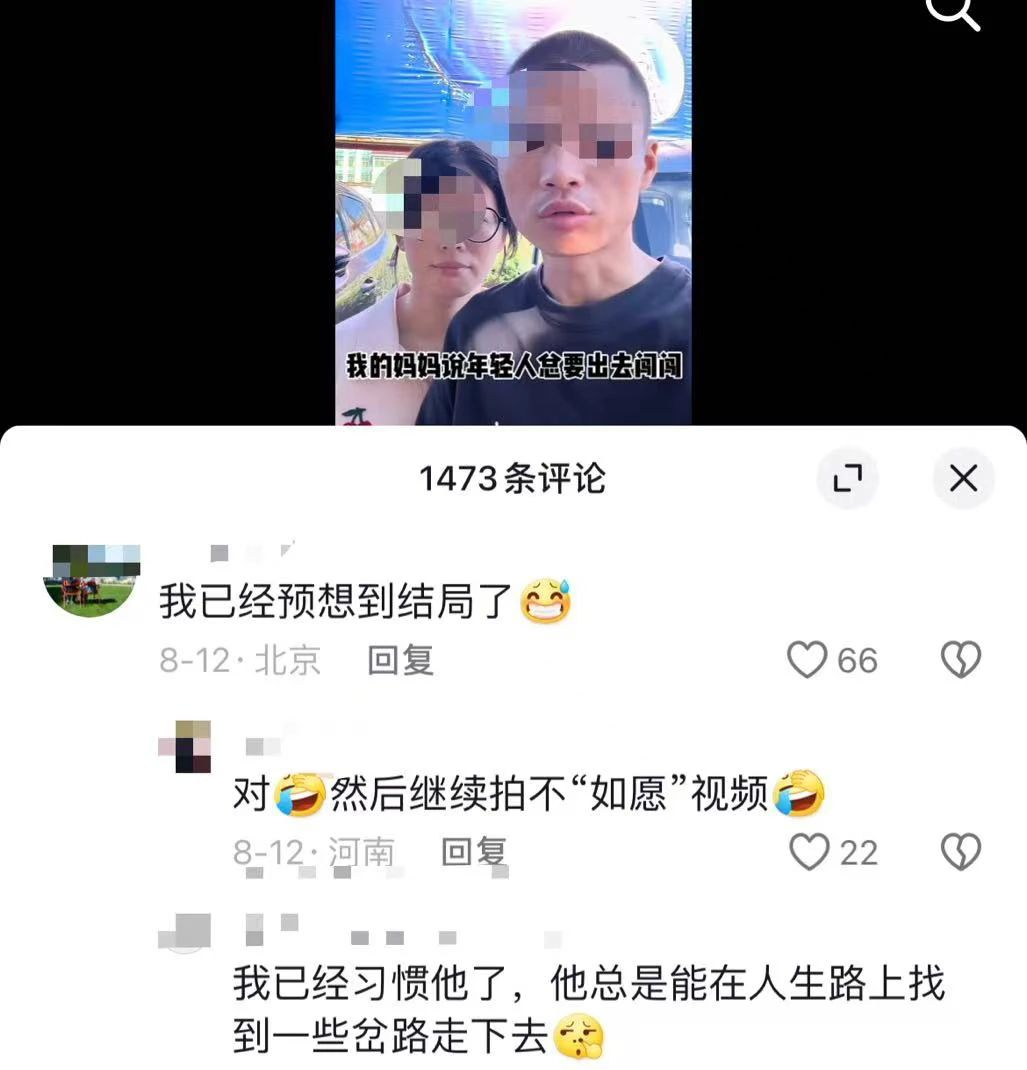1027x1070 pixels.
Task: Tap the broken-heart dislike on the top comment
Action: (x=961, y=660)
